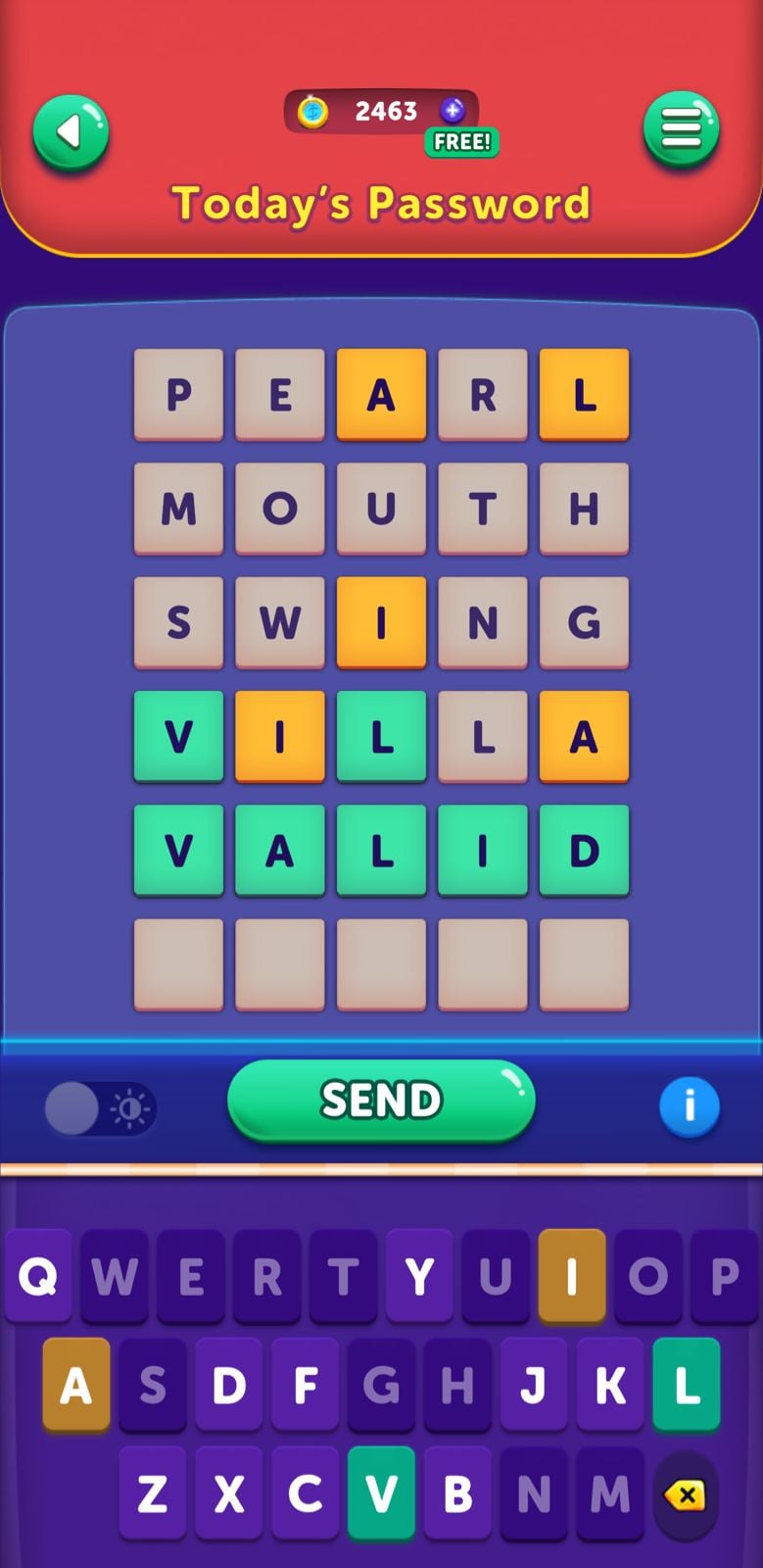Type the letter B on the keyboard
The width and height of the screenshot is (763, 1568).
coord(457,1494)
